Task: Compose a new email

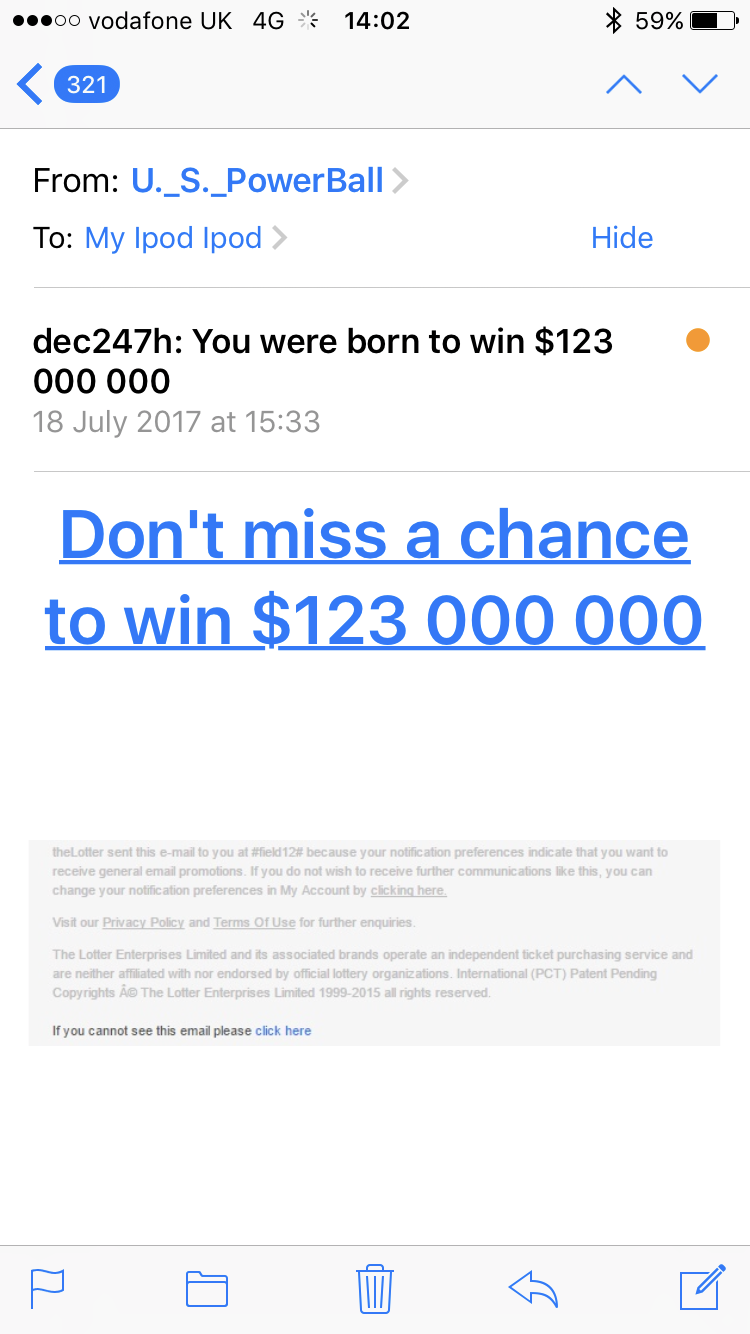Action: coord(701,1288)
